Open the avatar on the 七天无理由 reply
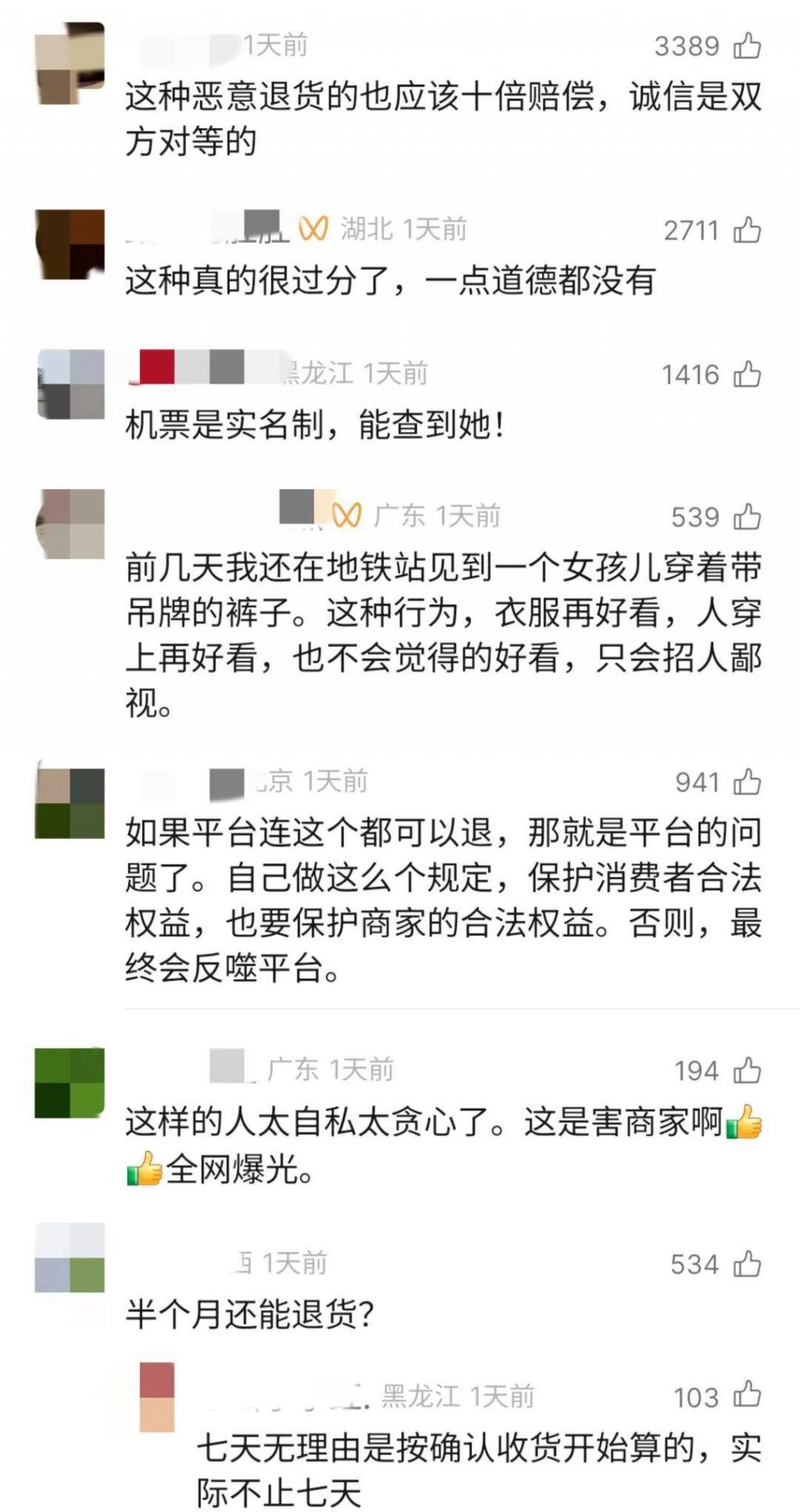Image resolution: width=800 pixels, height=1512 pixels. tap(156, 1398)
